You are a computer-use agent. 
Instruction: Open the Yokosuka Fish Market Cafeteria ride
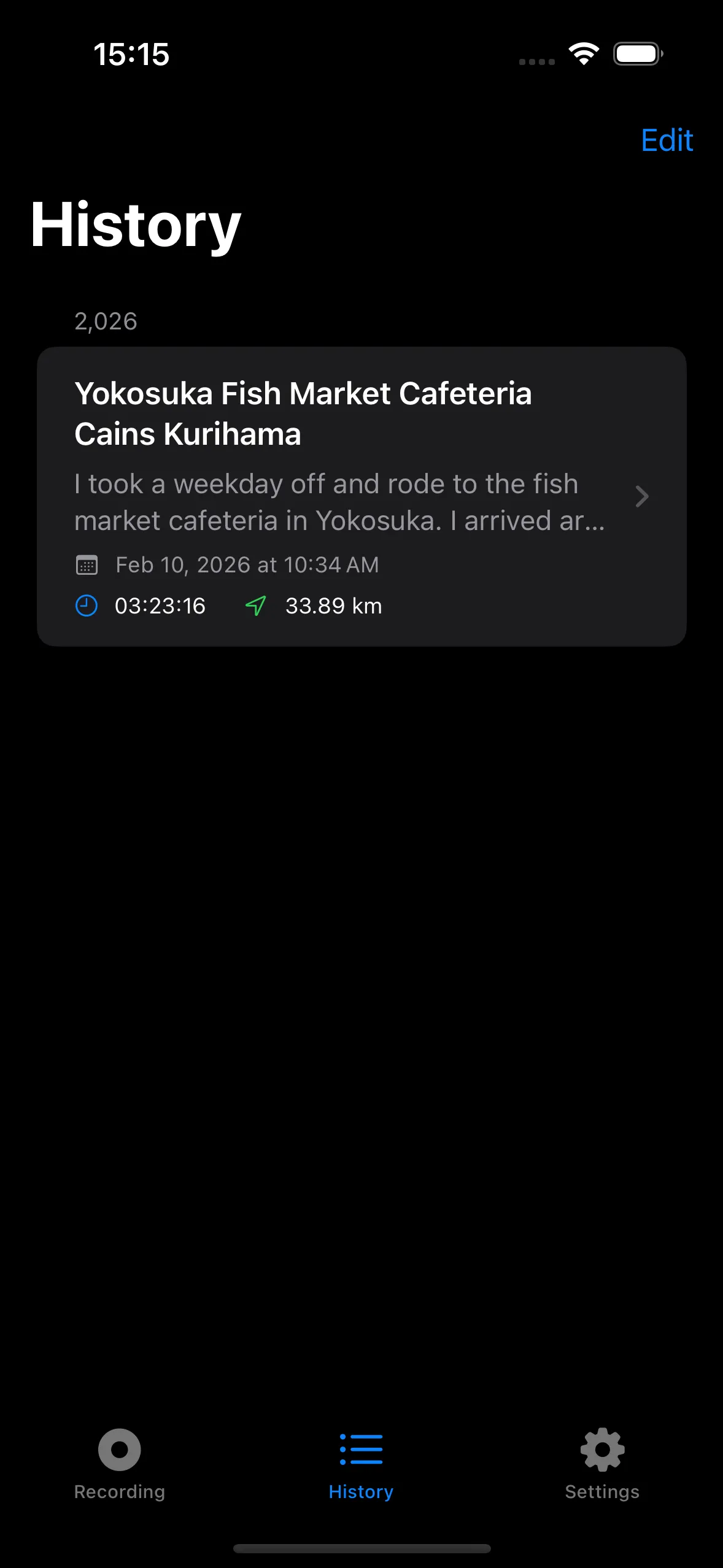pos(361,496)
